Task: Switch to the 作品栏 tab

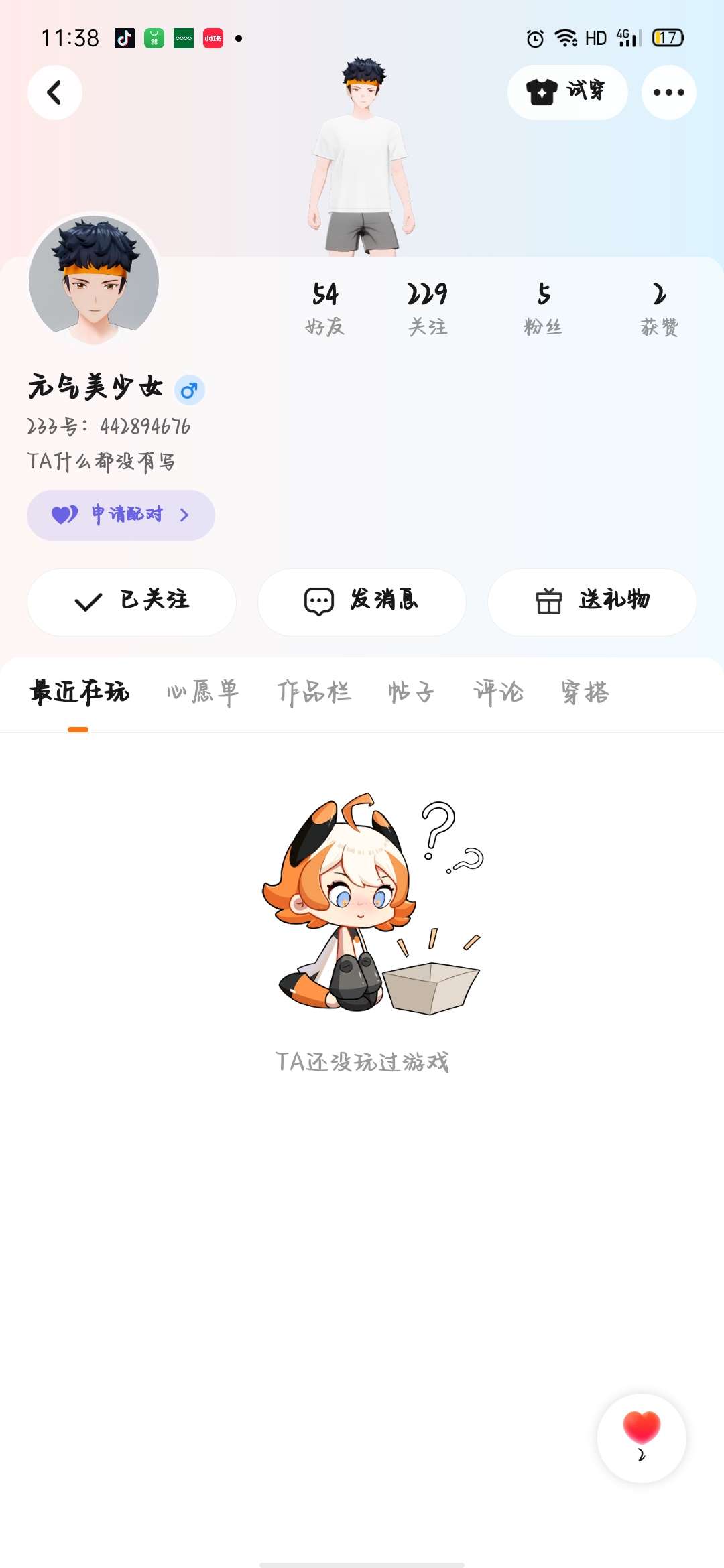Action: point(314,693)
